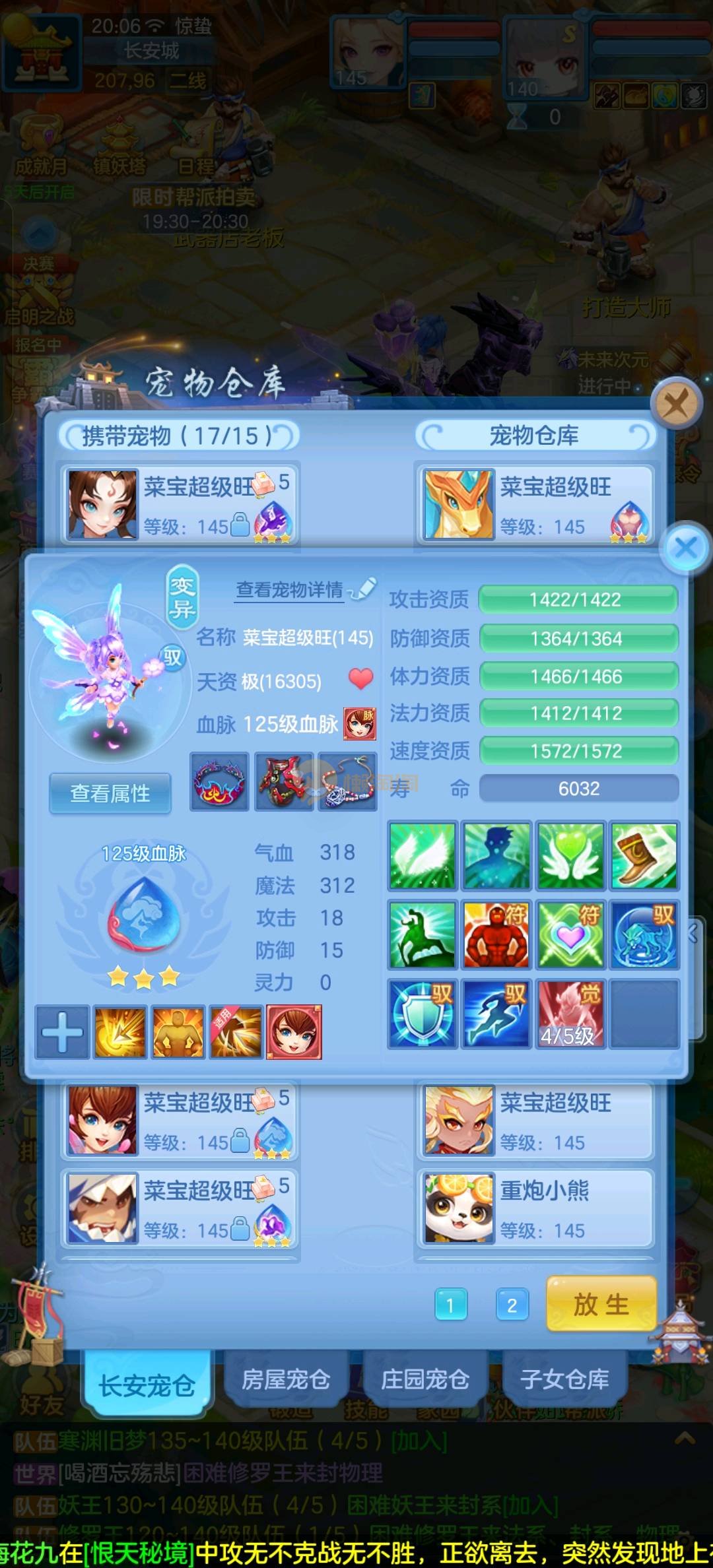This screenshot has width=713, height=1568.
Task: Go to page 1 of pets
Action: (451, 1305)
